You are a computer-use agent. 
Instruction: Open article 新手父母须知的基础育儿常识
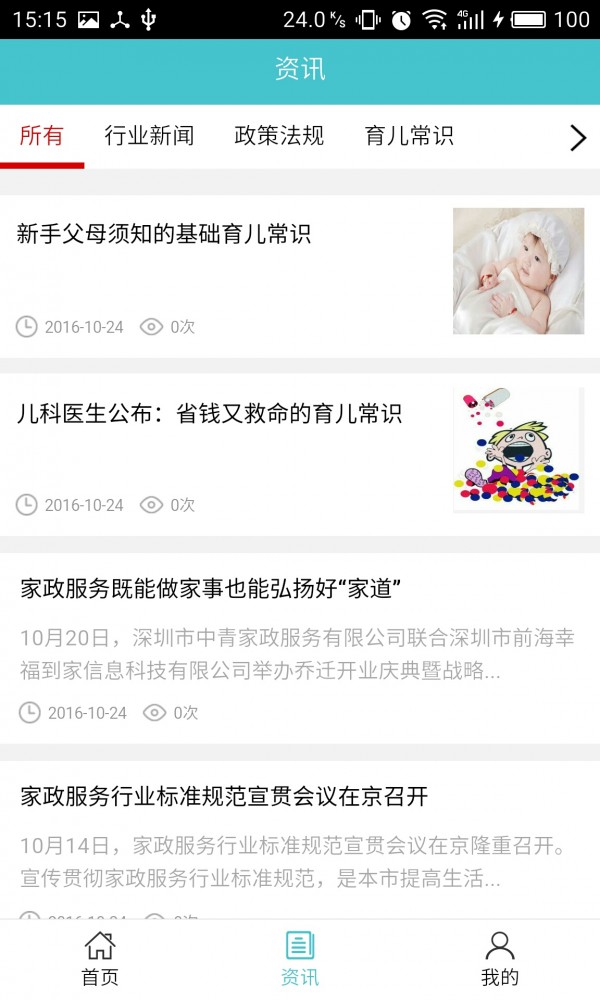(x=164, y=234)
